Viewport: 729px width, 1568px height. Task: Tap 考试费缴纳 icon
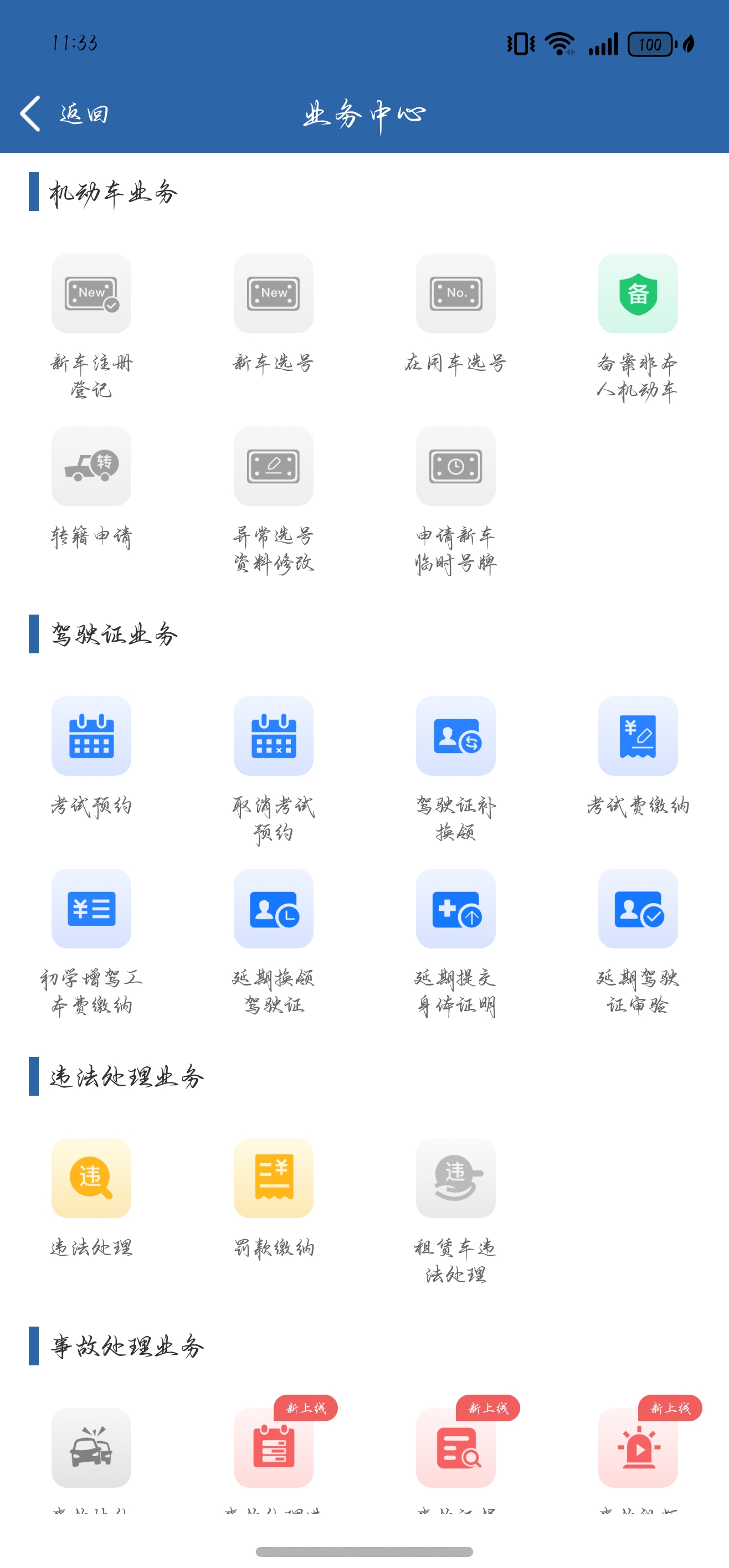638,736
